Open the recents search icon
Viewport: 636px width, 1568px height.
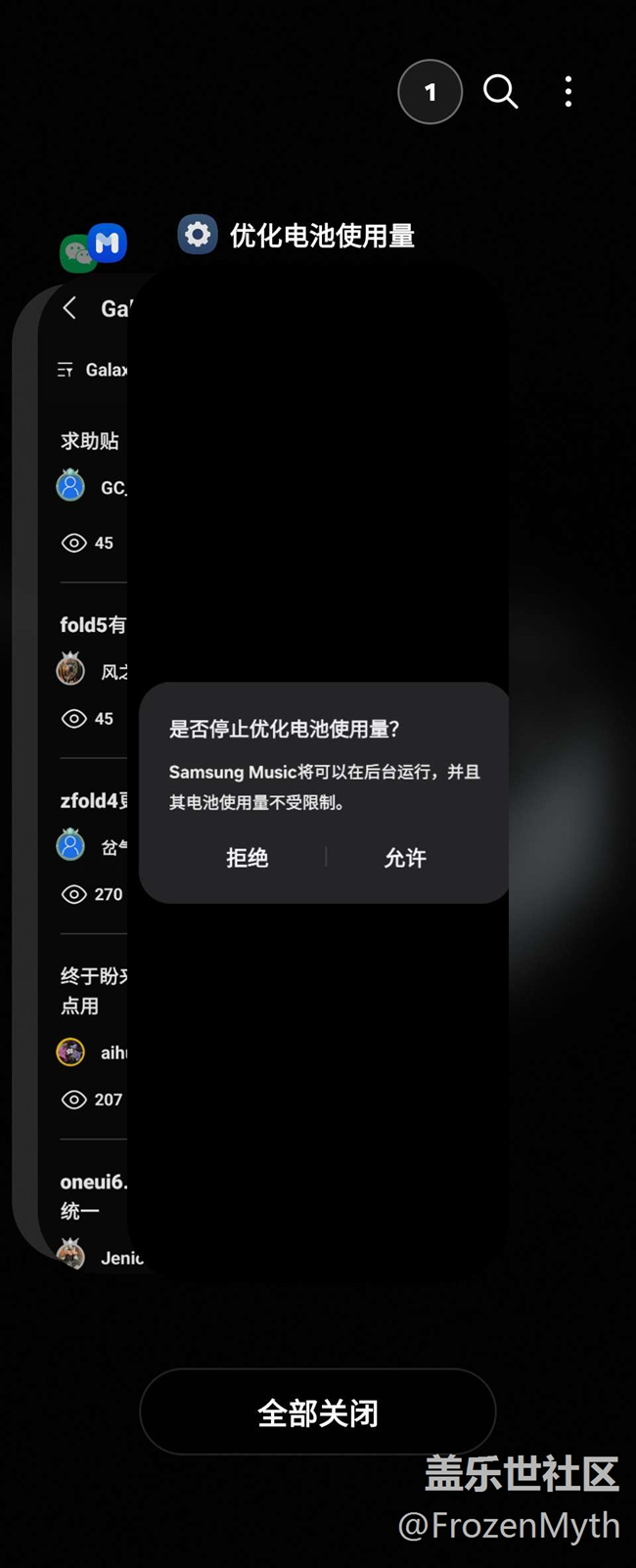tap(500, 92)
